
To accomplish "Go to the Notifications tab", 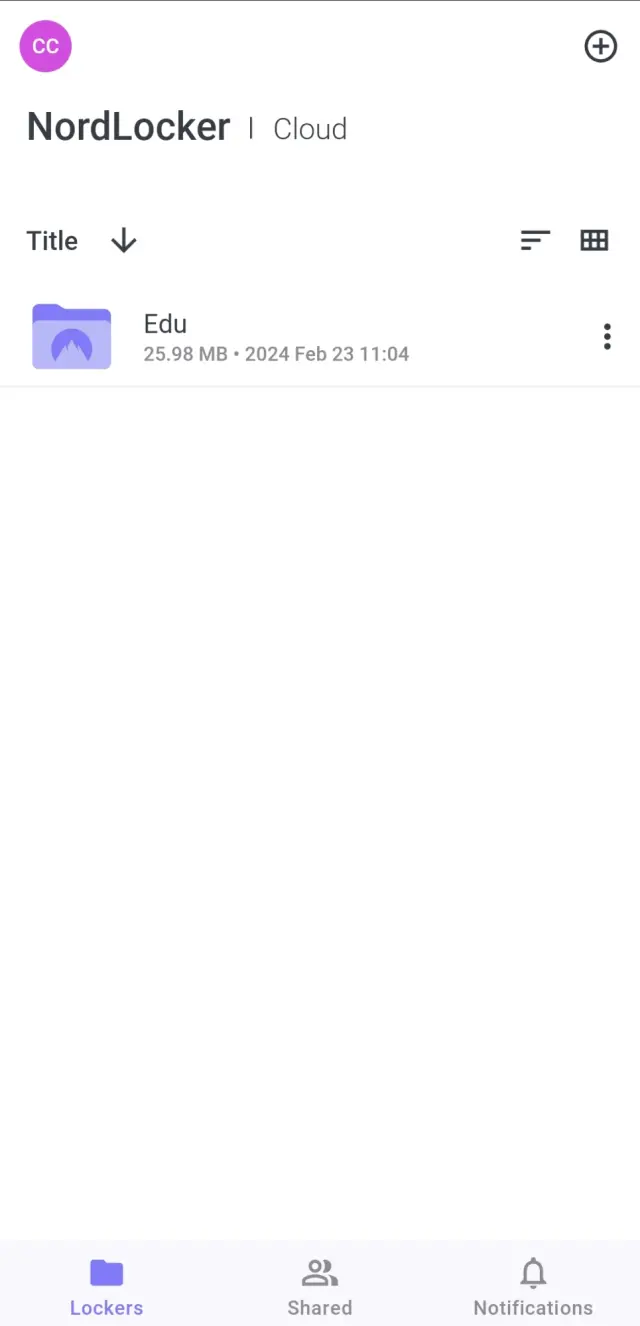I will [x=533, y=1287].
